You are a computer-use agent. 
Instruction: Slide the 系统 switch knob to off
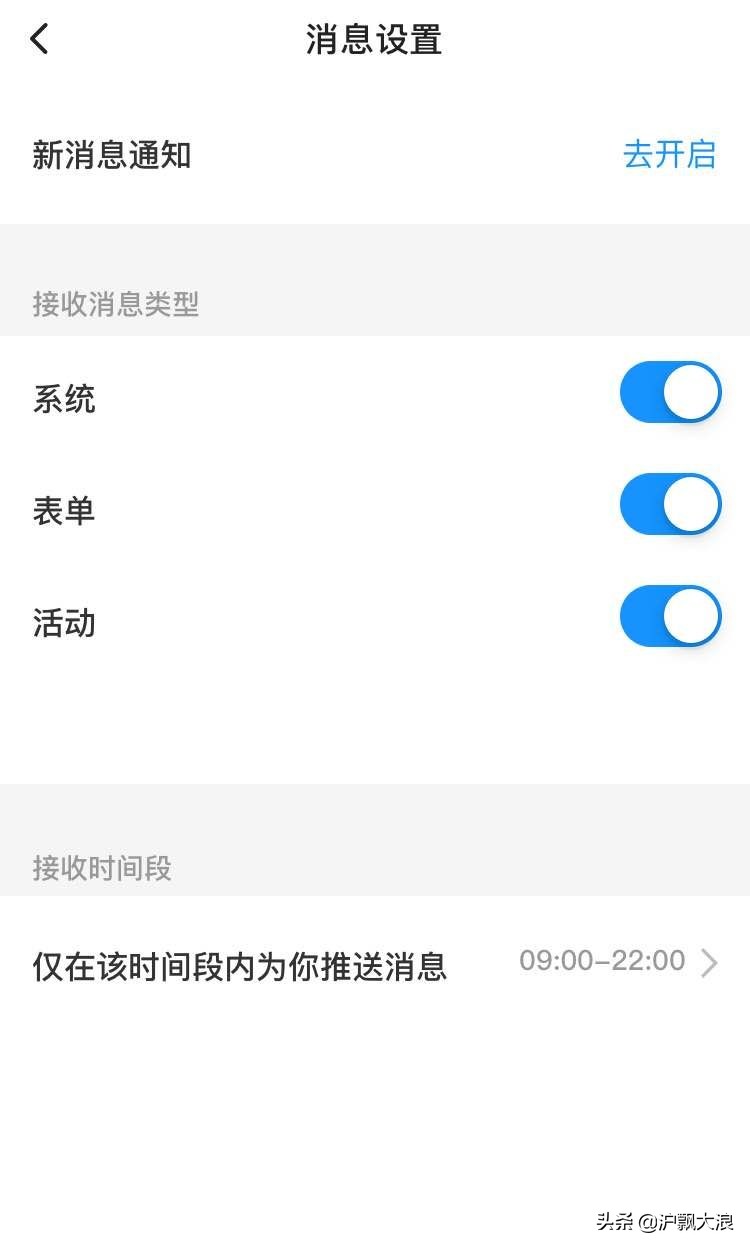pos(692,392)
